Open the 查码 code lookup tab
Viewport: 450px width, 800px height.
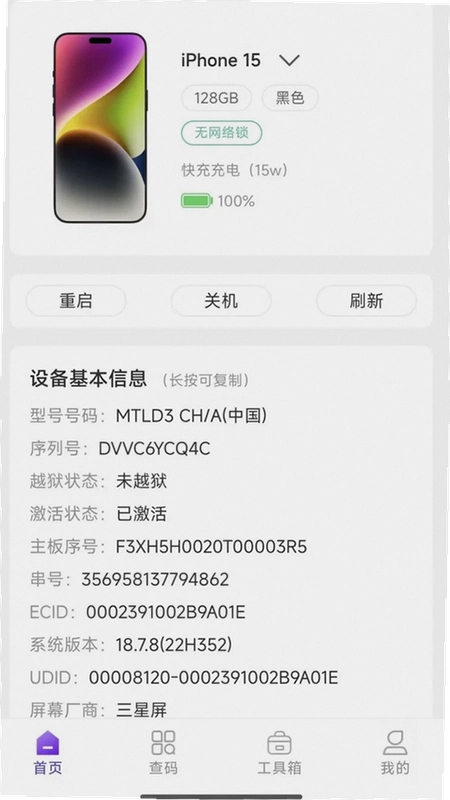point(163,753)
